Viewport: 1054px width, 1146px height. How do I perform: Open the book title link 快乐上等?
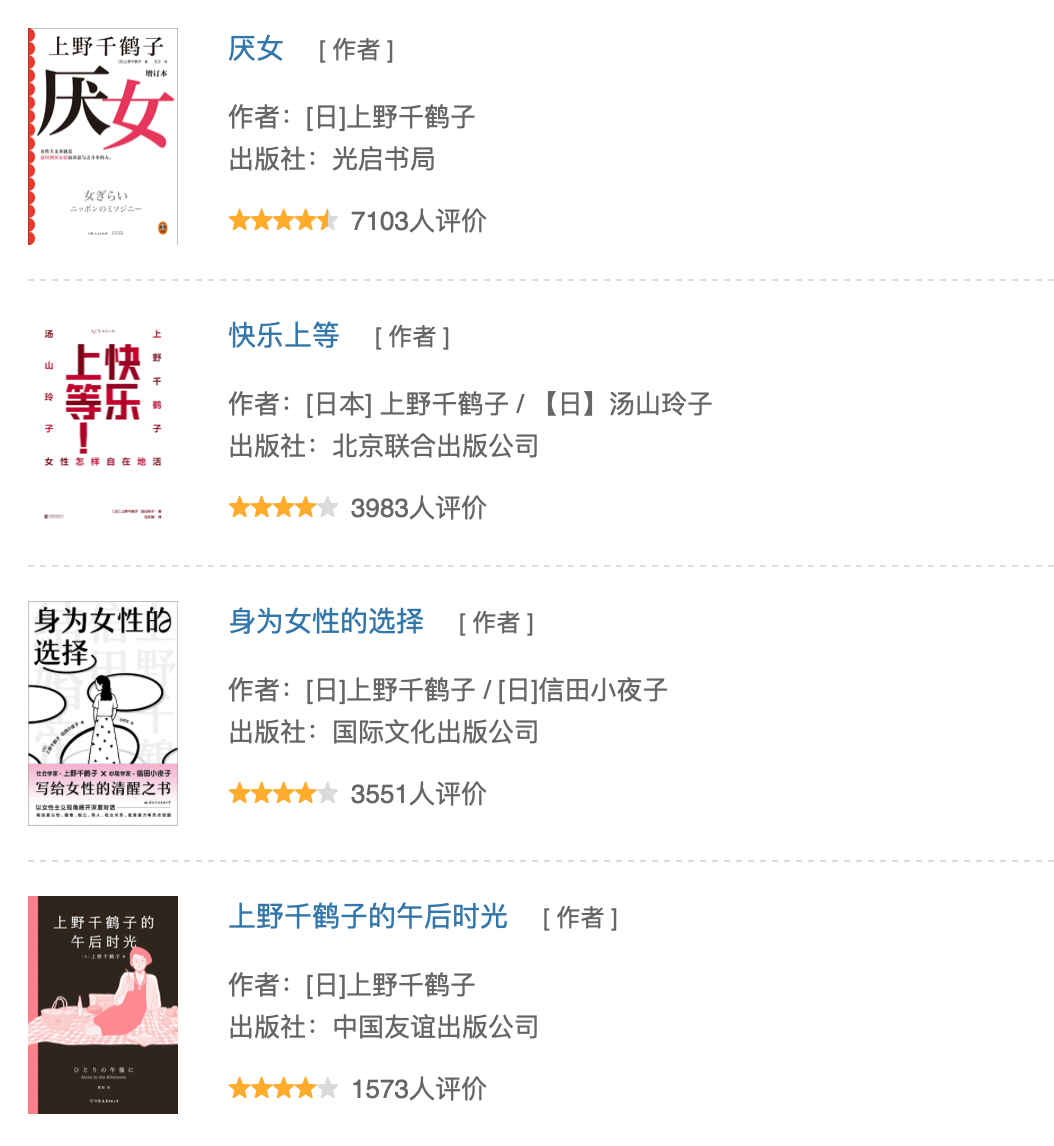click(284, 336)
